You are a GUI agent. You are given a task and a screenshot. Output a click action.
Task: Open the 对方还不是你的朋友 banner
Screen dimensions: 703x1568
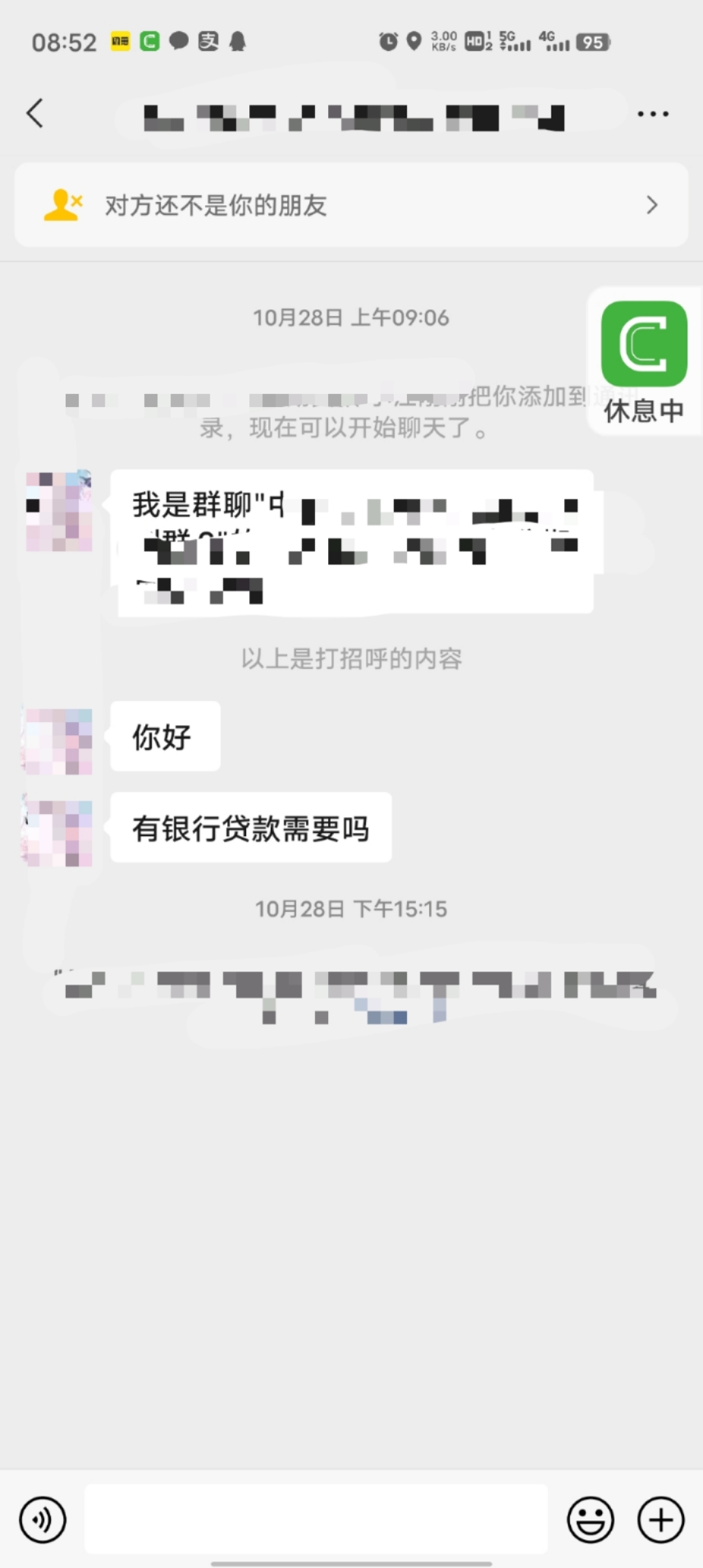point(351,205)
